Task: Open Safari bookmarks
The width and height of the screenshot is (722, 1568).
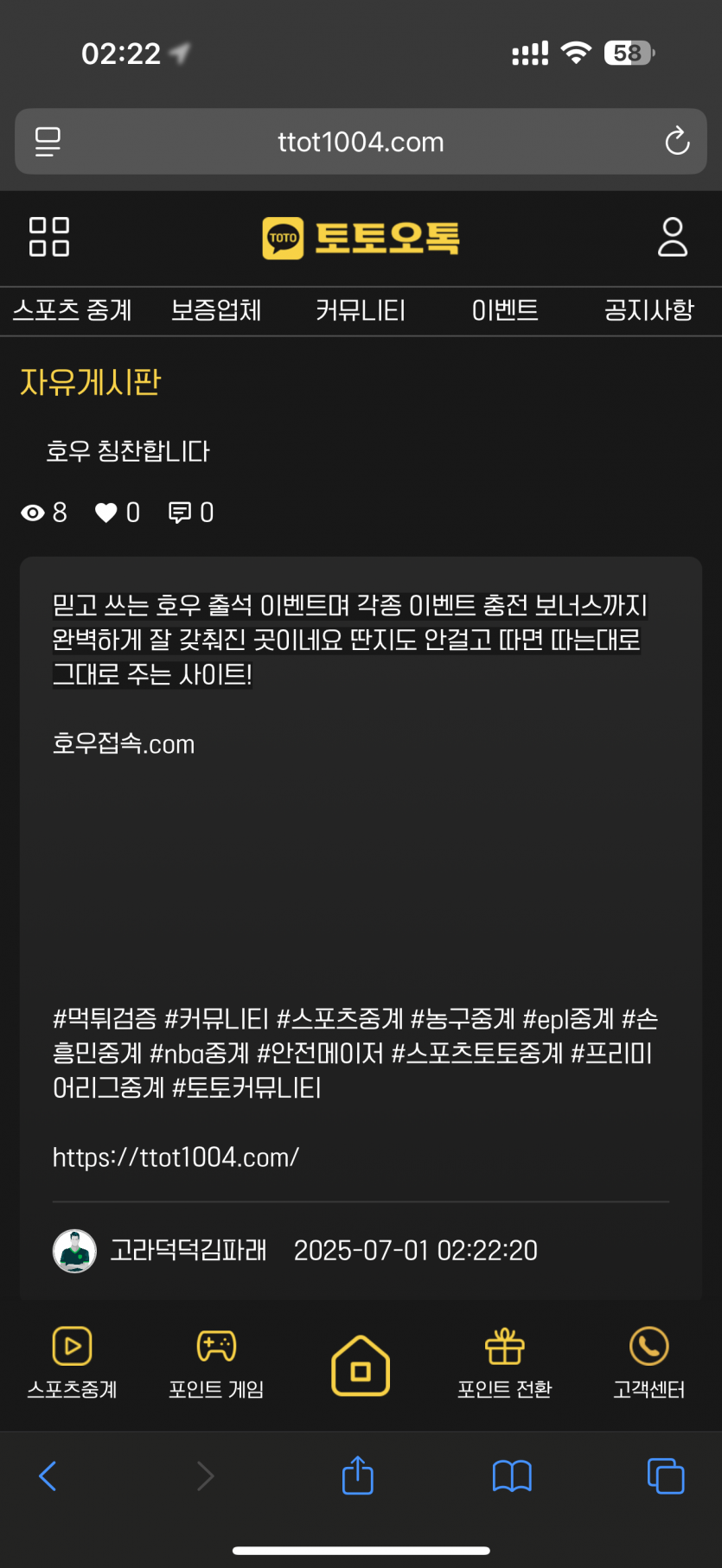Action: coord(512,1476)
